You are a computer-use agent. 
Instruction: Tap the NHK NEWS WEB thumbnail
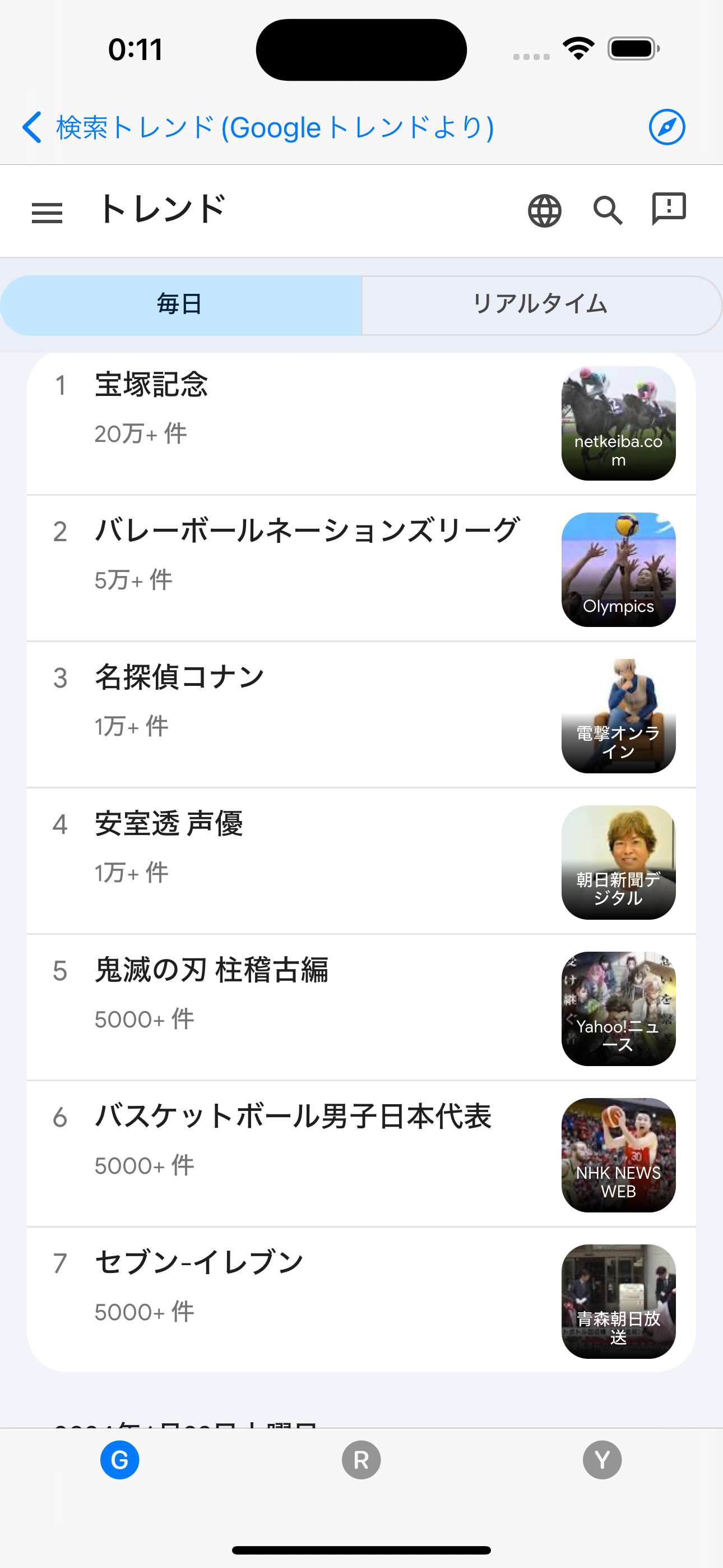point(618,1155)
